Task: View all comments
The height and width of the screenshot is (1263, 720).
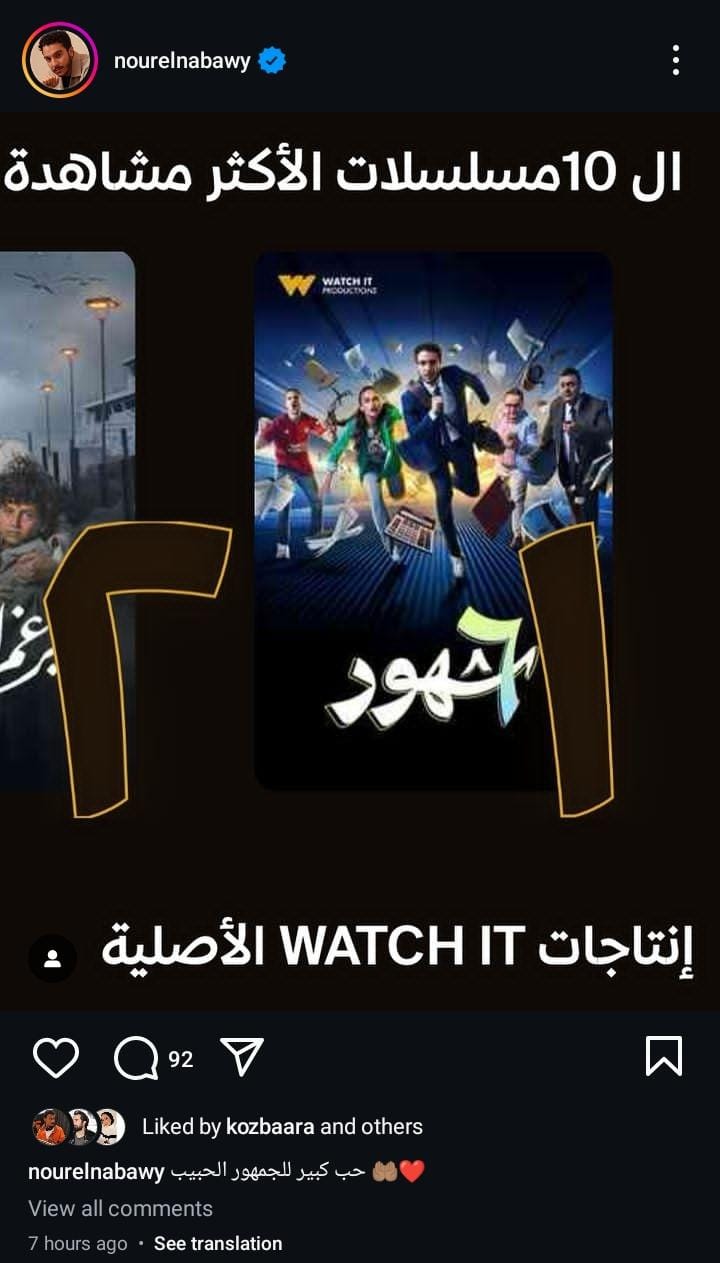Action: (120, 1208)
